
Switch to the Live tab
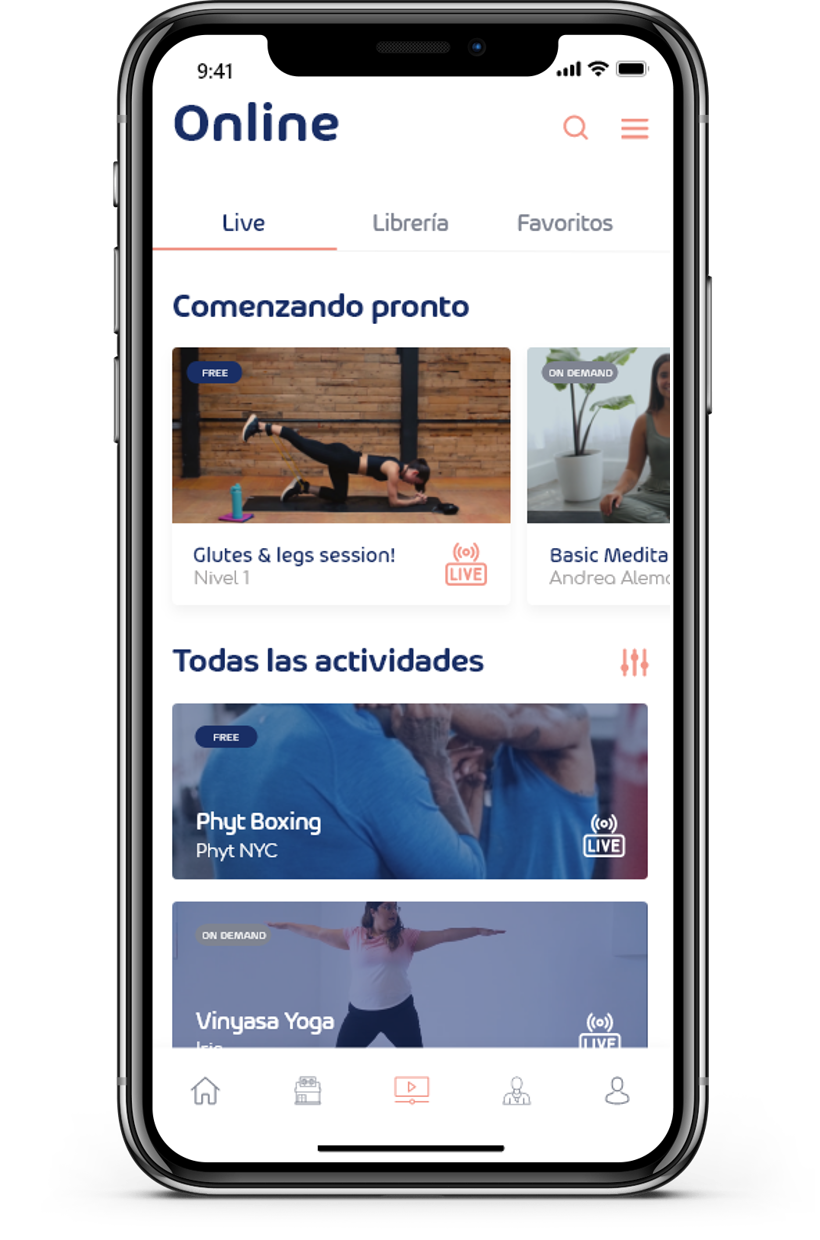pyautogui.click(x=243, y=222)
